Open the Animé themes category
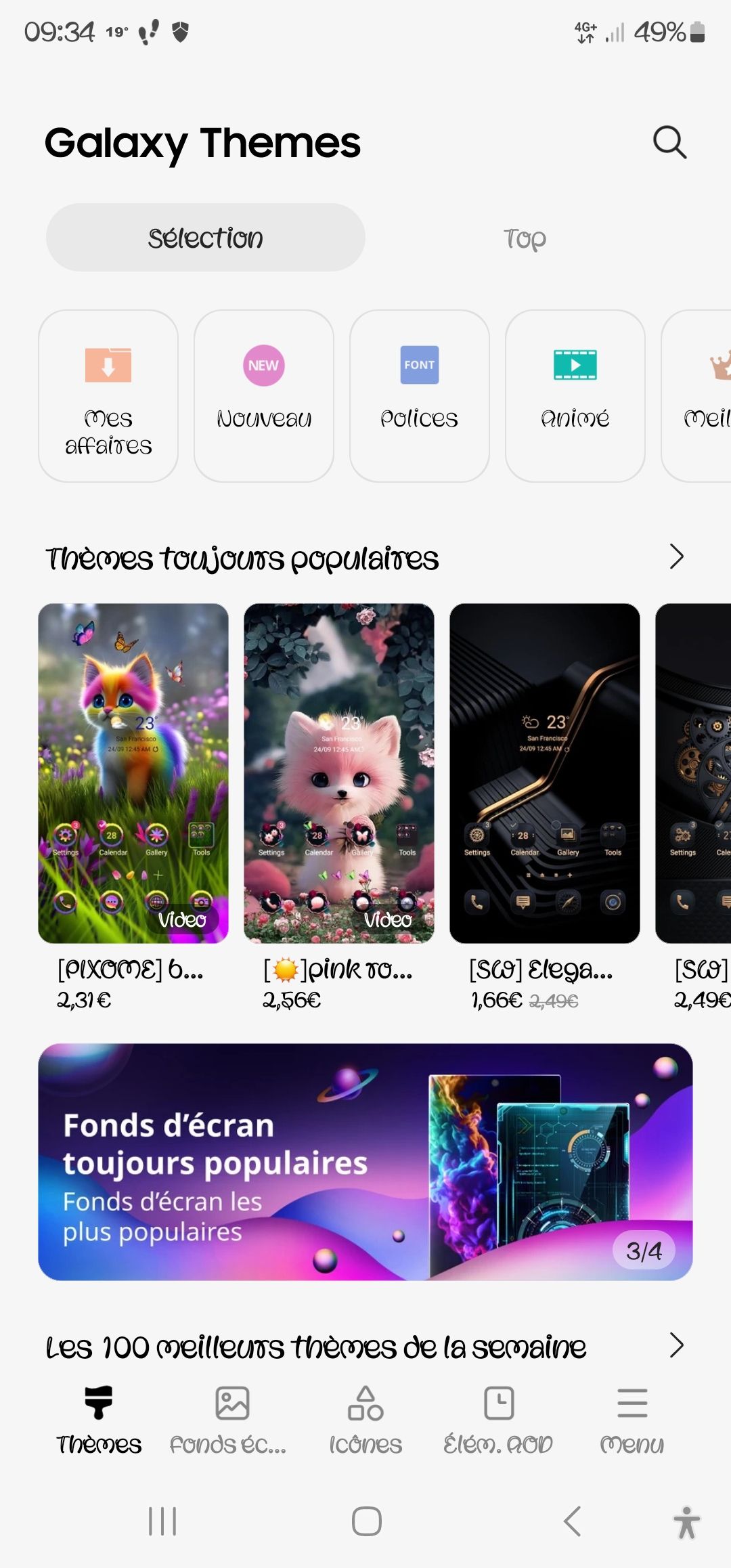 click(x=575, y=395)
